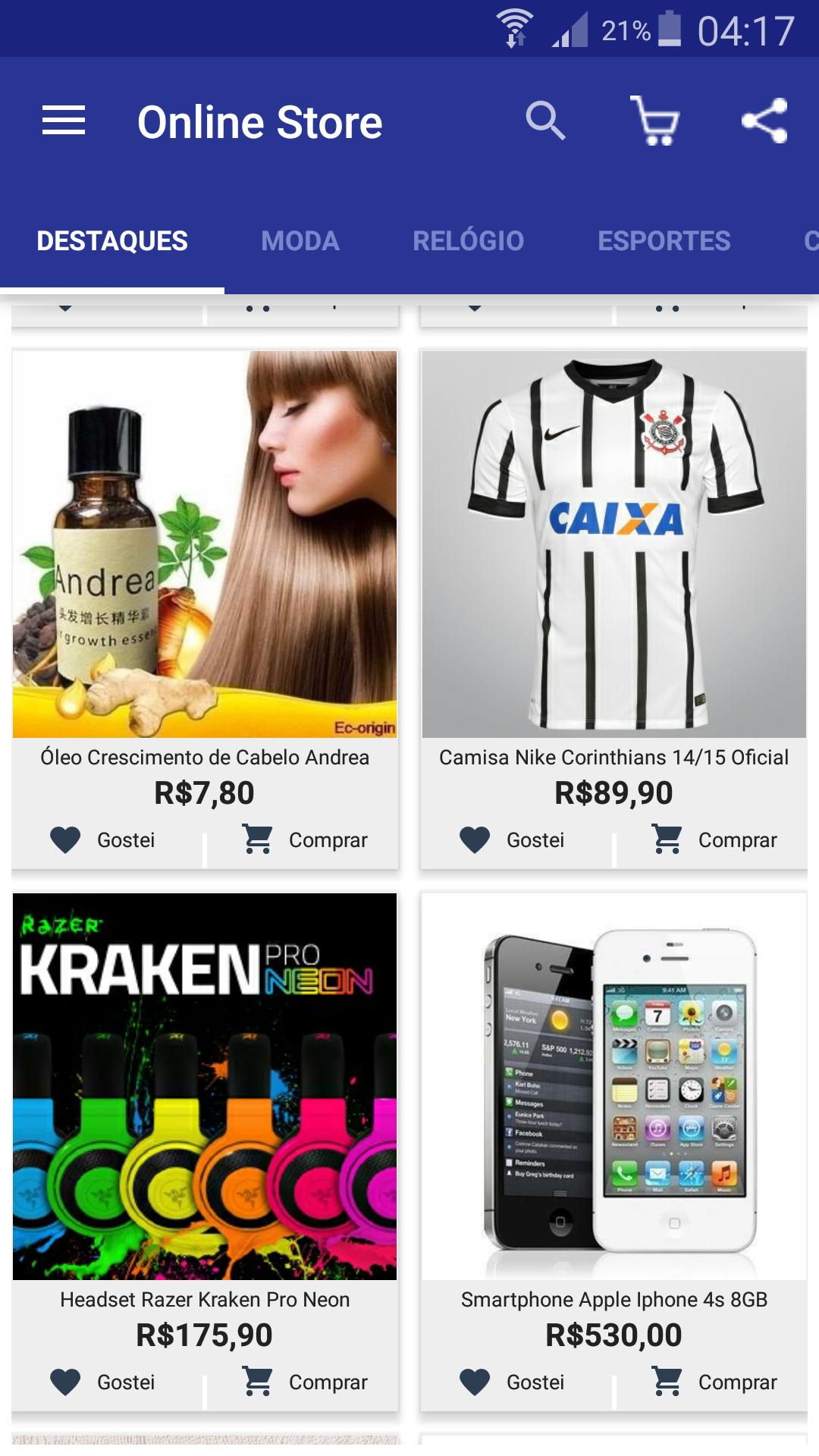Tap the heart icon for the Andrea hair oil
The image size is (819, 1456).
coord(65,839)
